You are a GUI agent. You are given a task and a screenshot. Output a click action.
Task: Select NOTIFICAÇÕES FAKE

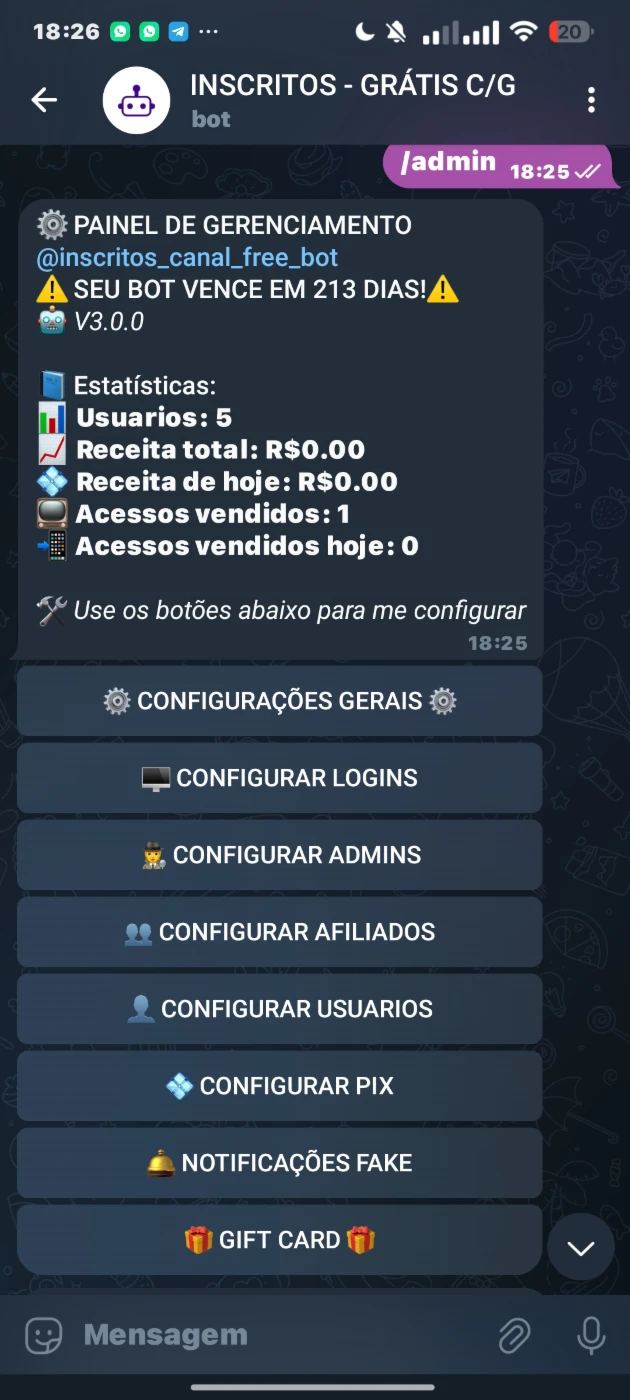coord(280,1163)
